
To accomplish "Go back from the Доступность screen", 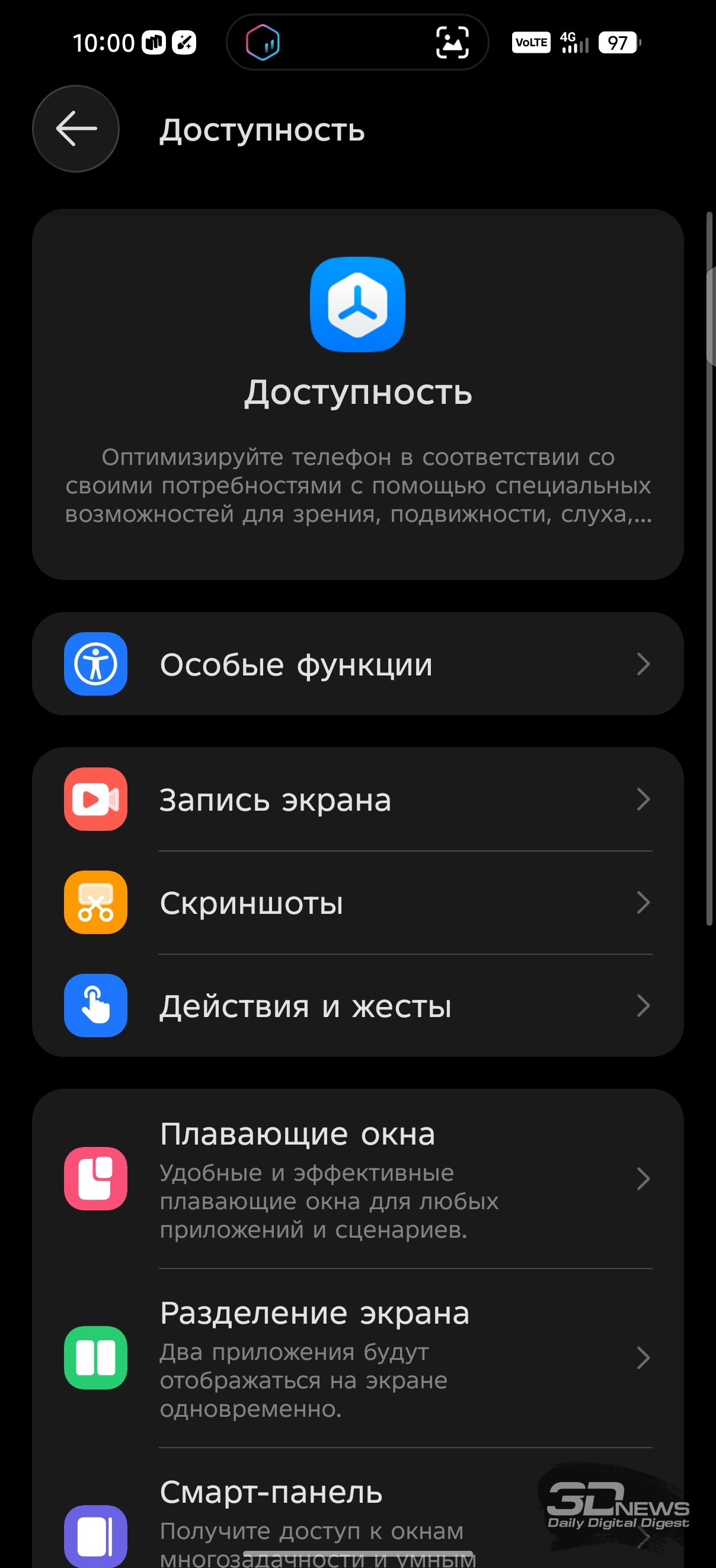I will coord(75,129).
